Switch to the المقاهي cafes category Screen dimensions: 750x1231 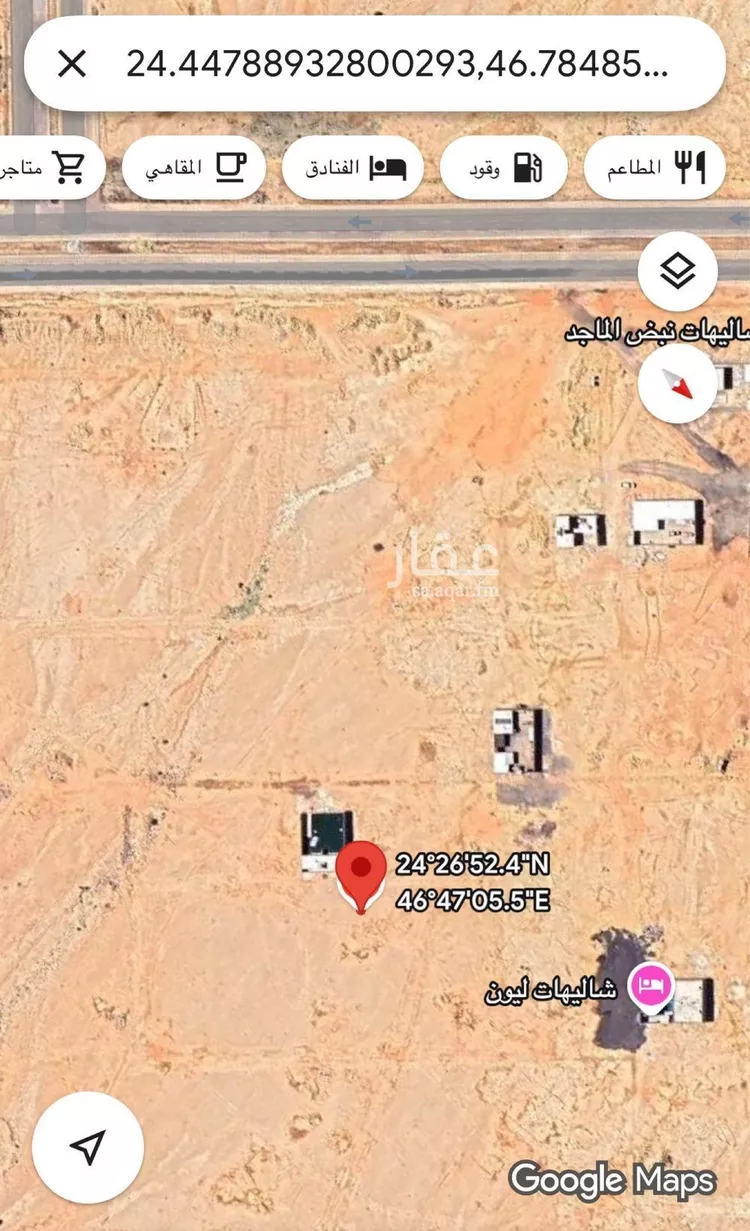click(194, 167)
